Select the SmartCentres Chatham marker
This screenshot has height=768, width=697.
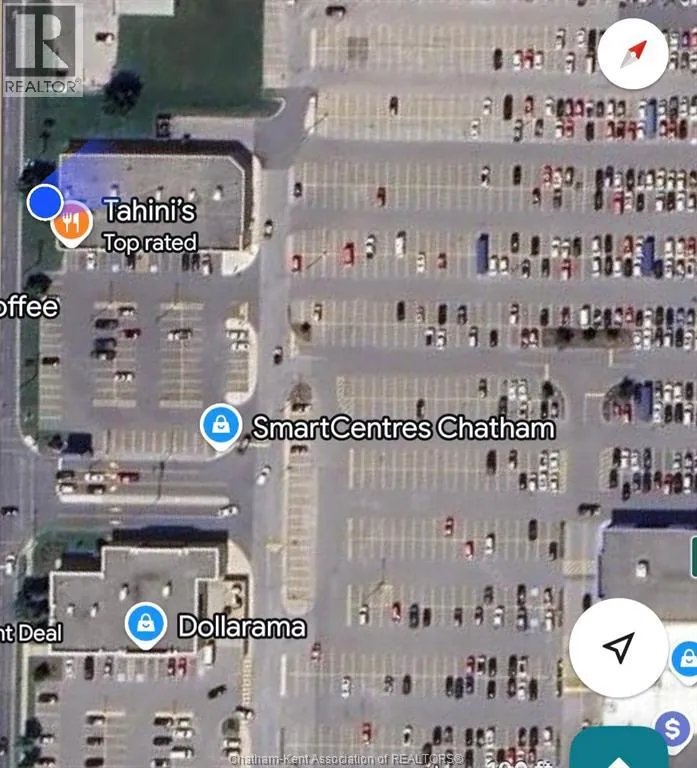219,425
